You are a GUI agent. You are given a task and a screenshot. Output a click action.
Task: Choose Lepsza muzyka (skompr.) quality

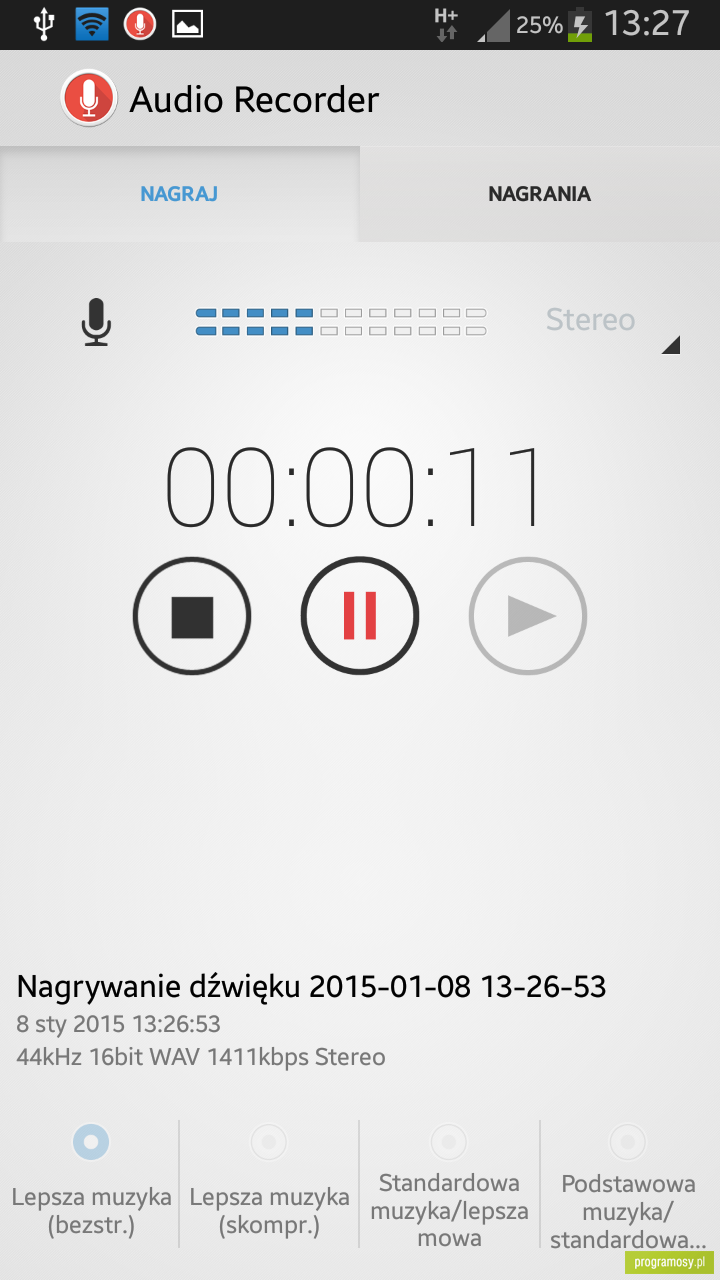tap(269, 1184)
